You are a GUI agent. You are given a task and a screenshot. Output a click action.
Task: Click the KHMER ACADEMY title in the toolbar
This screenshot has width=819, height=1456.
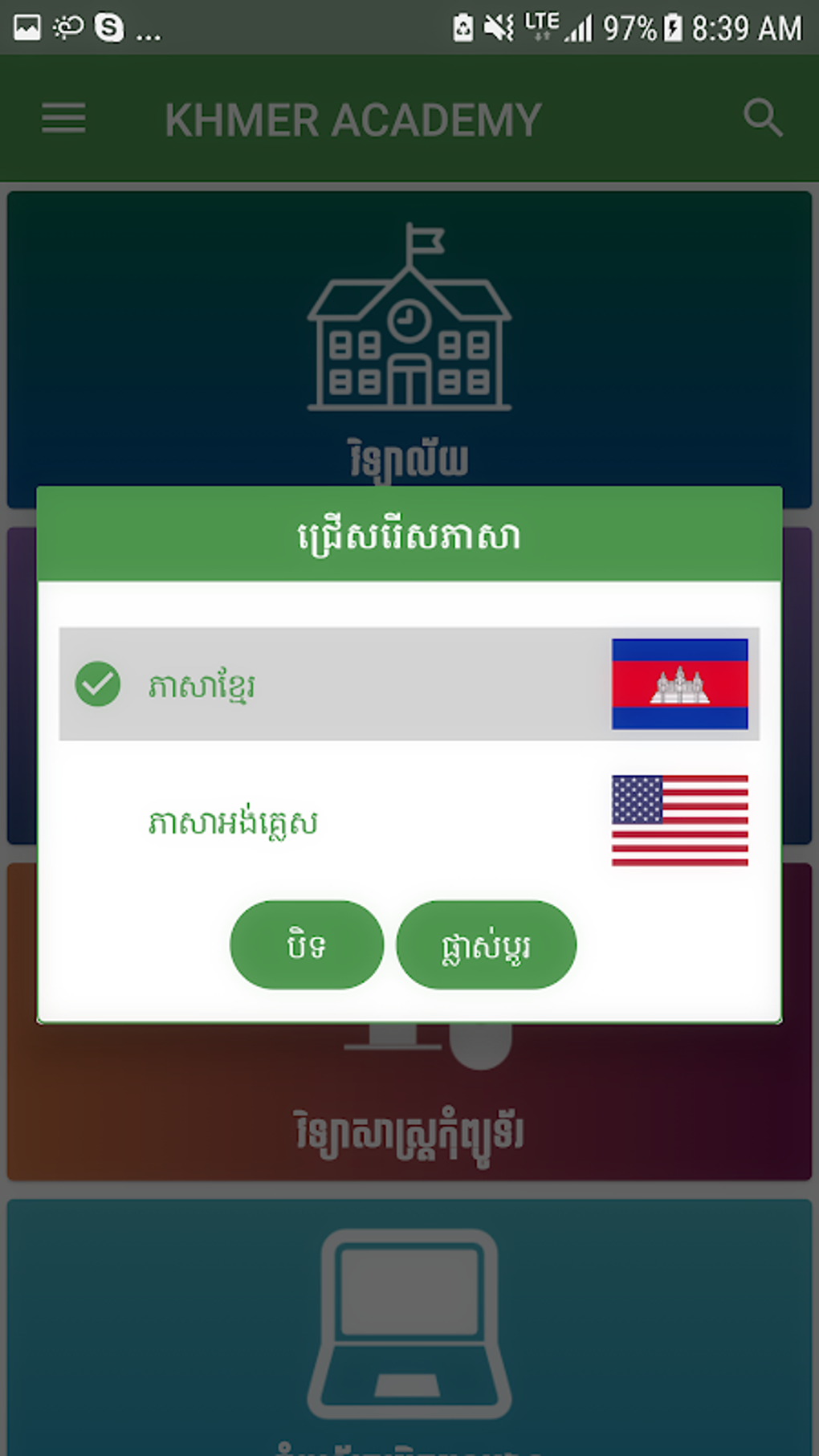352,118
